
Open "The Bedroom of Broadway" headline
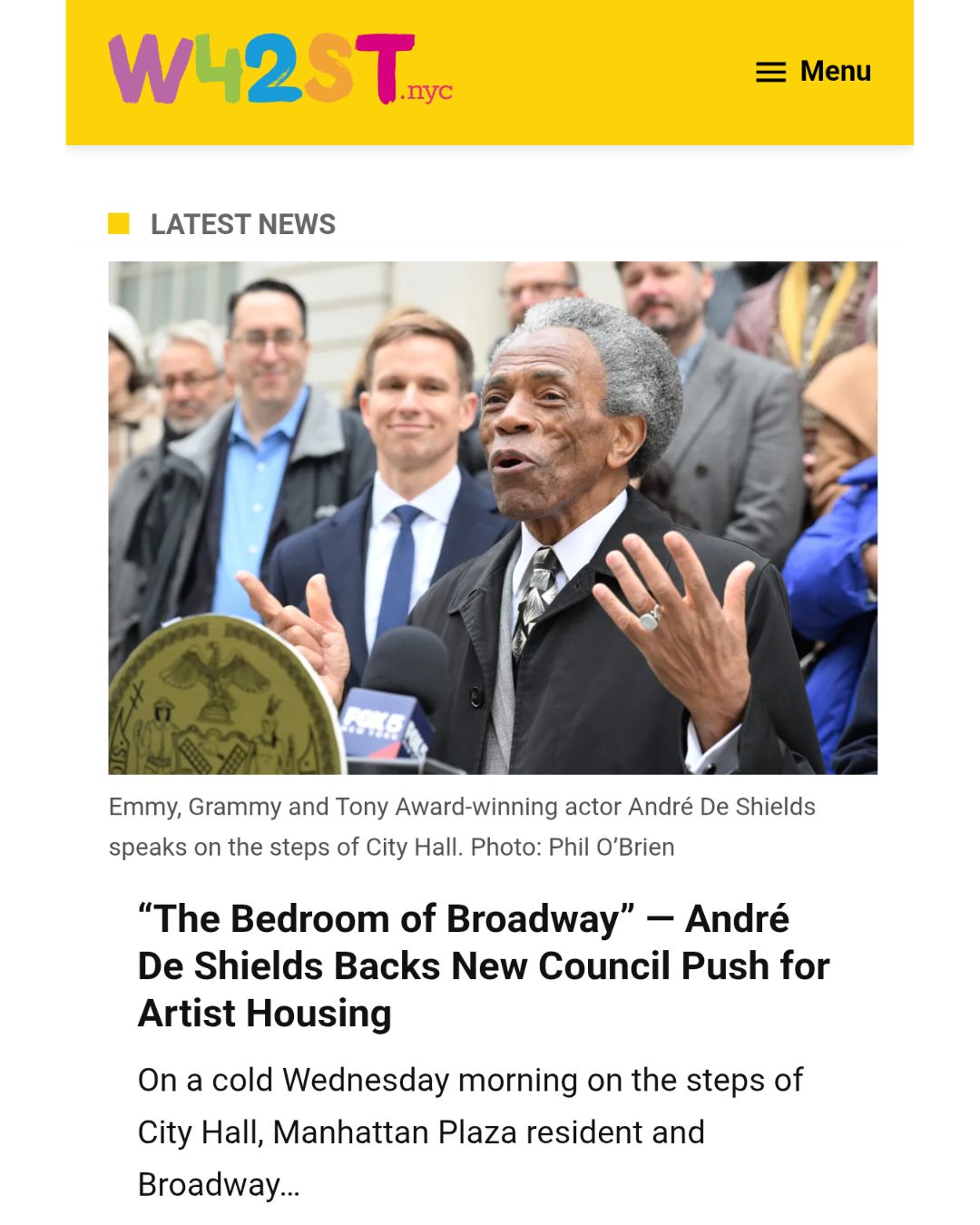click(483, 965)
